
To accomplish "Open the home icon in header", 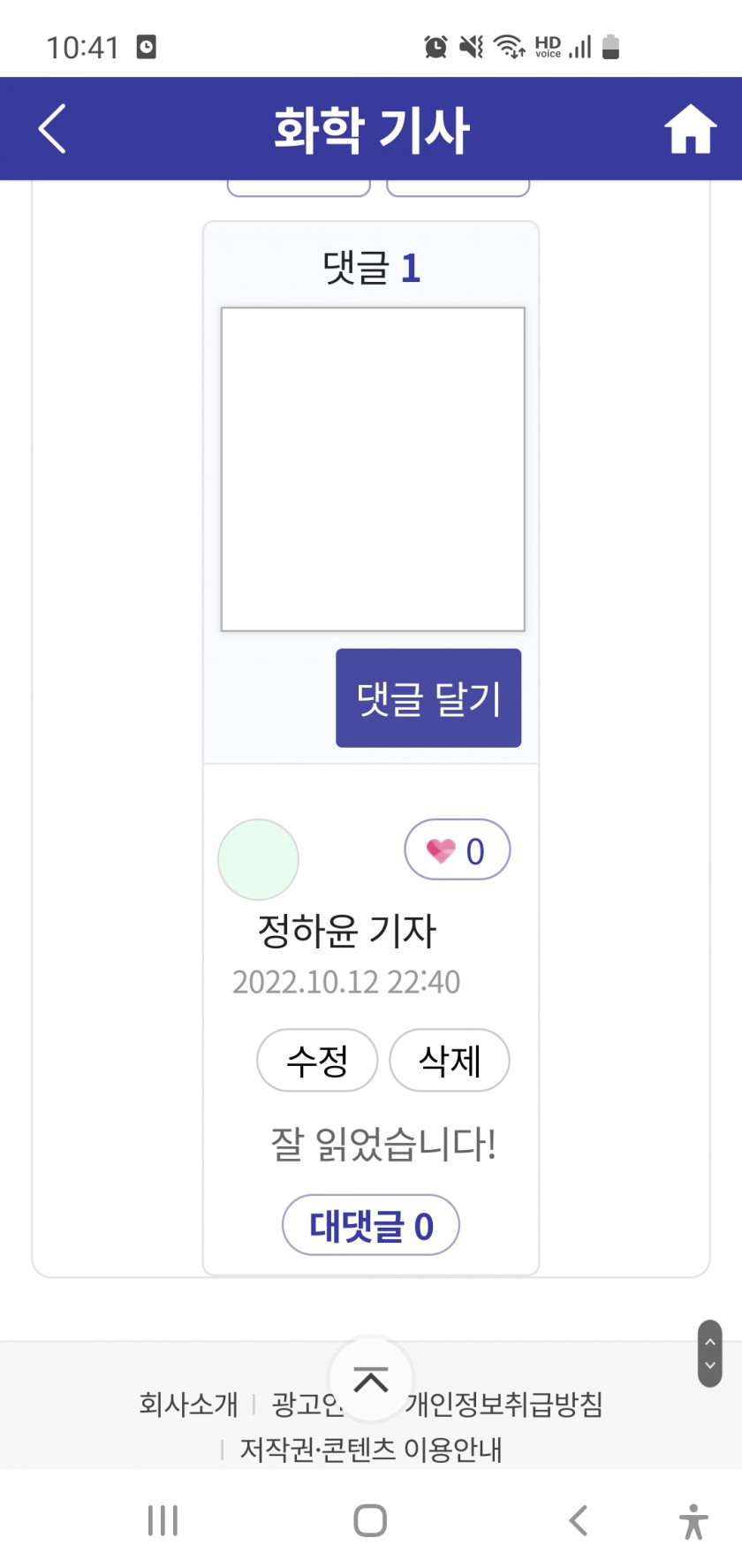I will coord(690,129).
